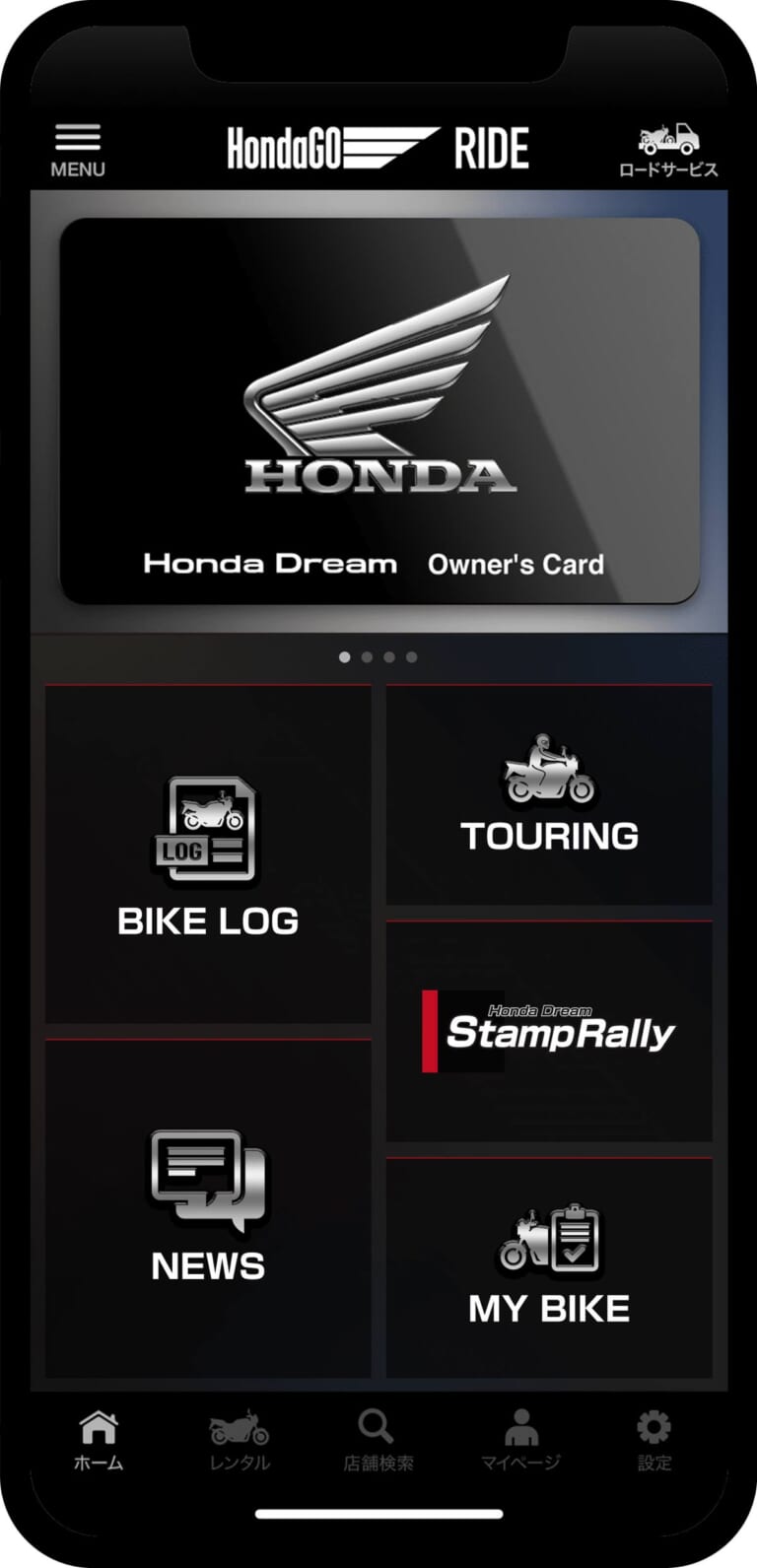Open the BIKE LOG tile
This screenshot has width=757, height=1568.
pyautogui.click(x=208, y=854)
